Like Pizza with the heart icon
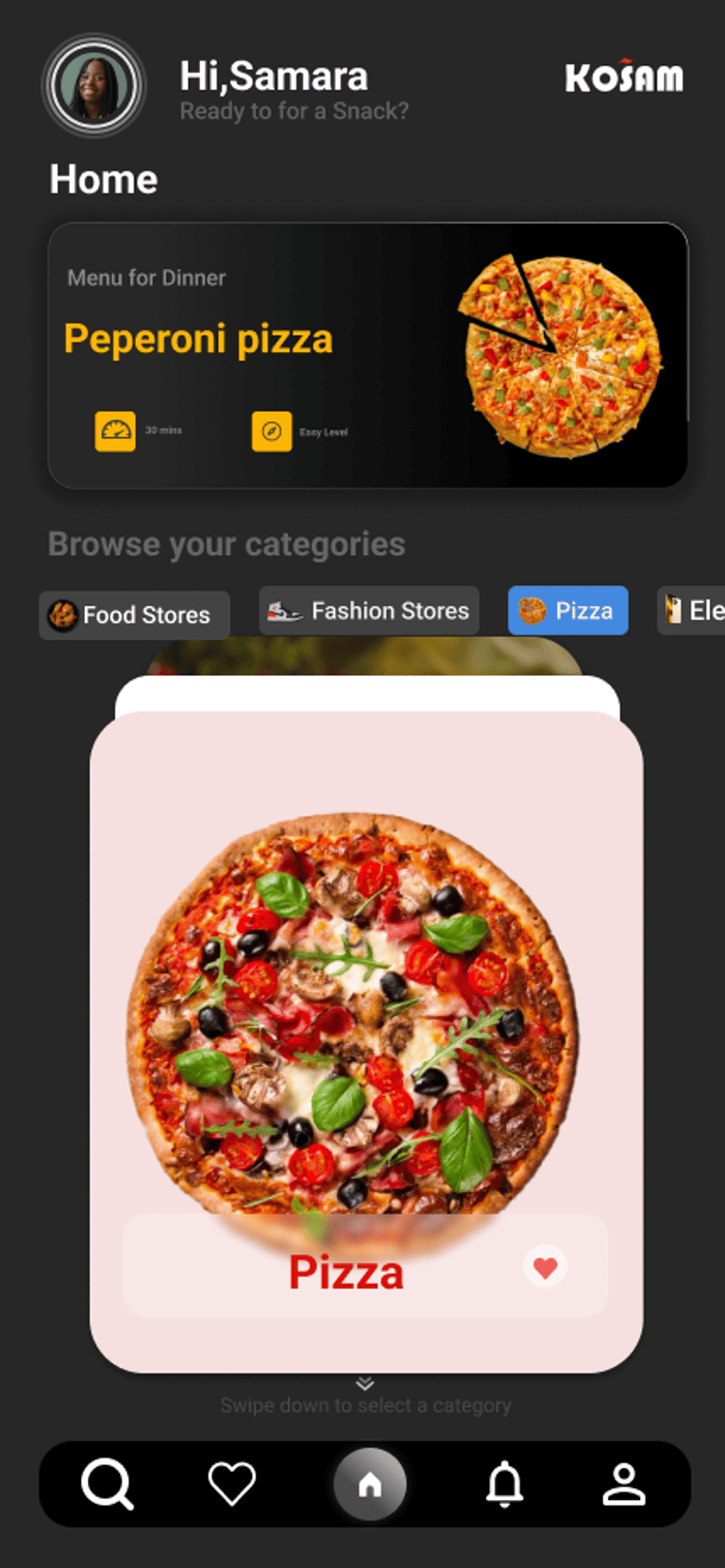This screenshot has width=725, height=1568. coord(546,1267)
